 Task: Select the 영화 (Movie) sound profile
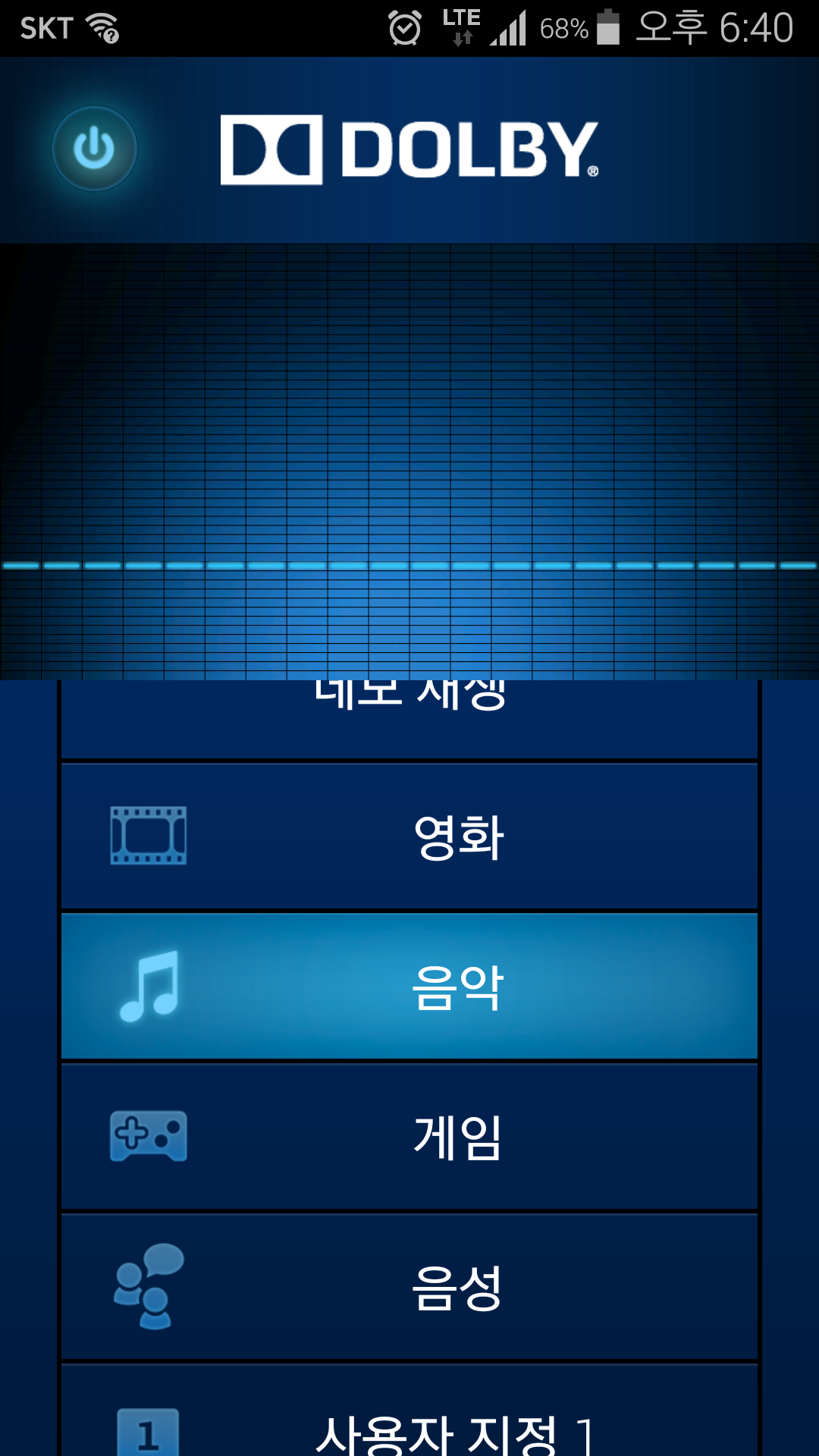(409, 836)
